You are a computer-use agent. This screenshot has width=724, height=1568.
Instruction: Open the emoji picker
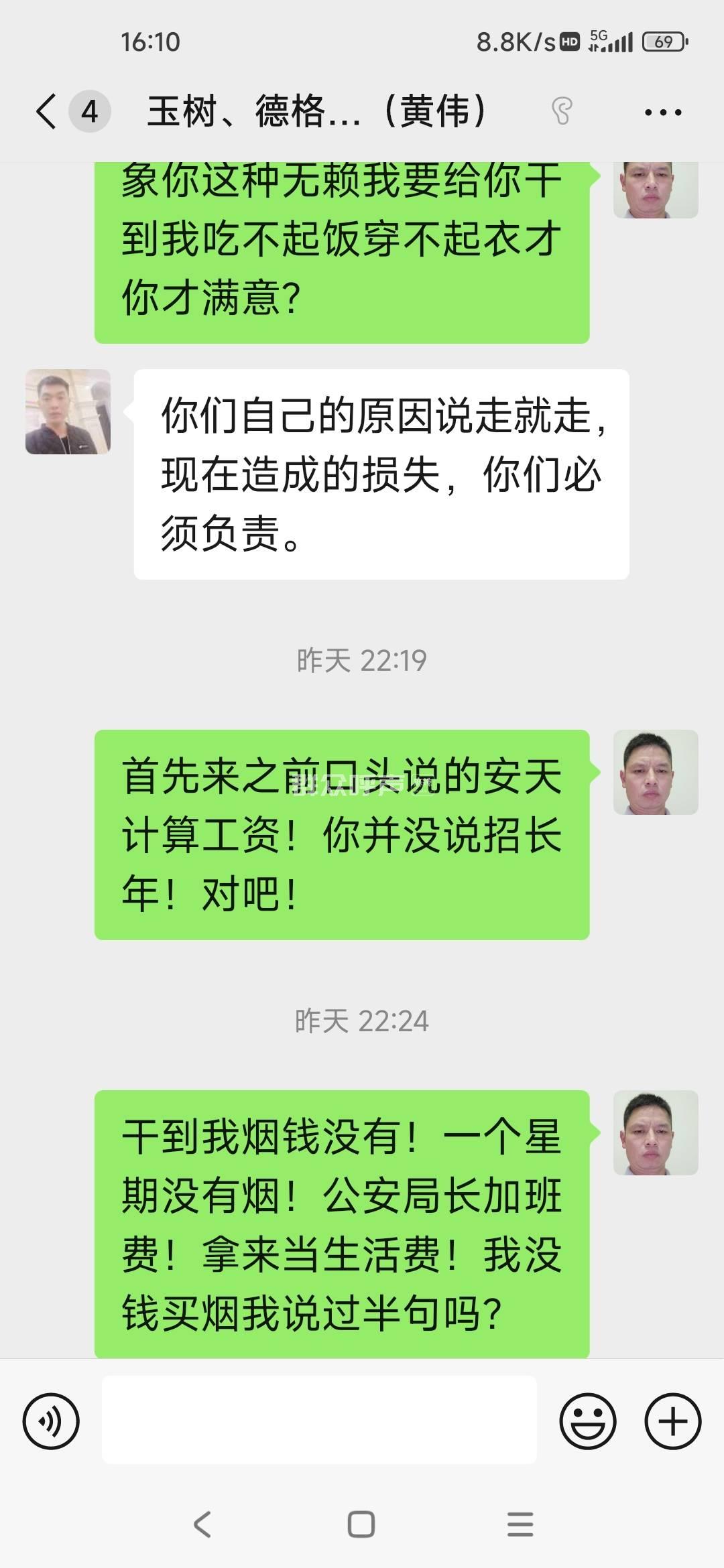(x=588, y=1421)
